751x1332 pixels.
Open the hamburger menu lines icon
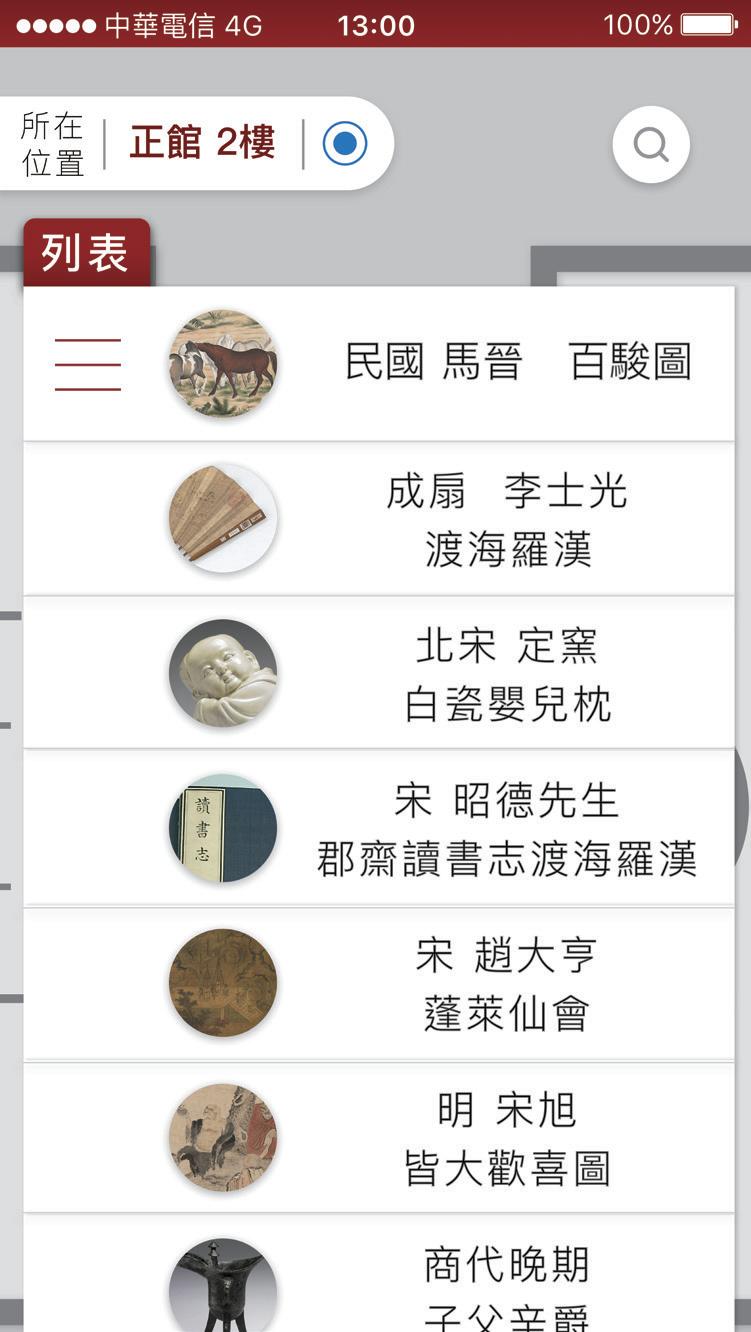point(88,364)
